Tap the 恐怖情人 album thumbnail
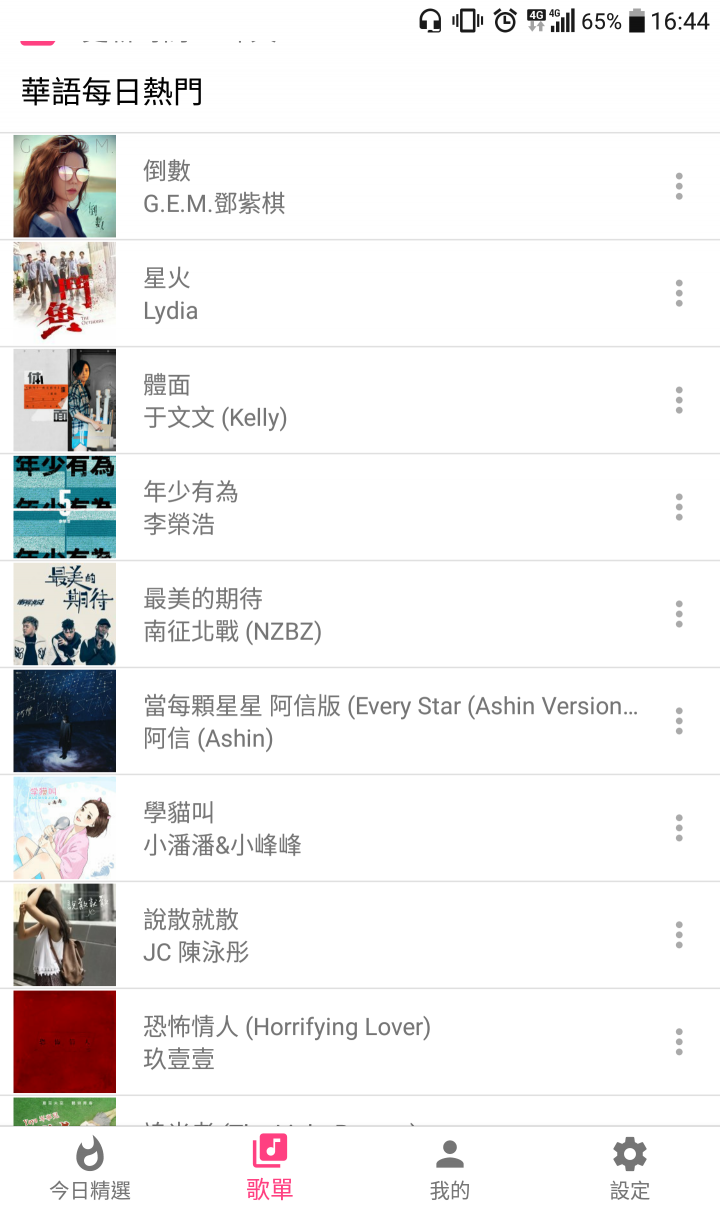 (64, 1041)
